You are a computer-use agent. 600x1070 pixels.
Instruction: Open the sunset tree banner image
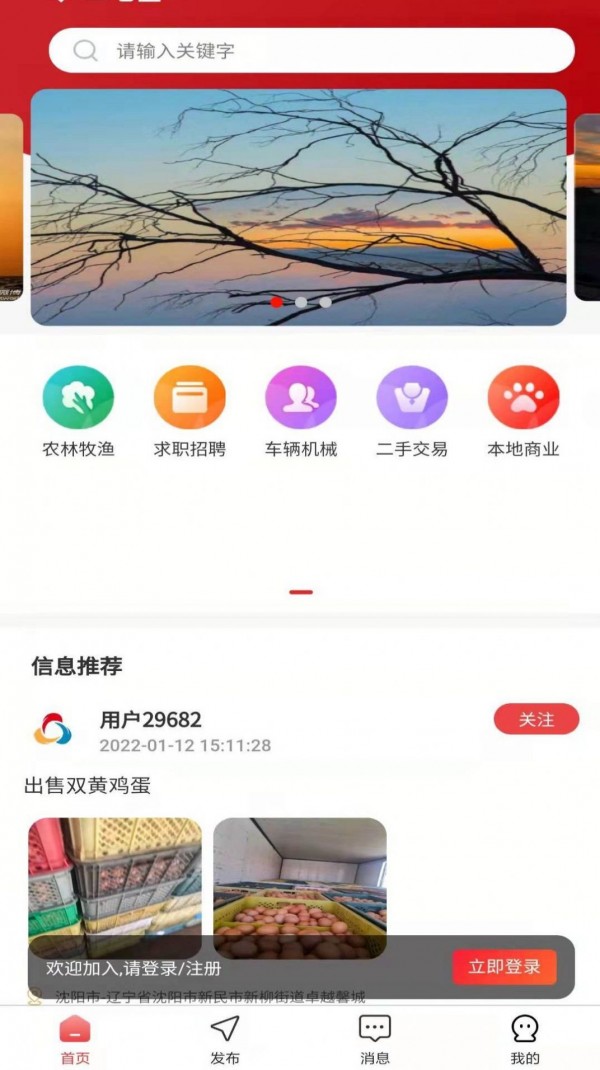pyautogui.click(x=298, y=207)
